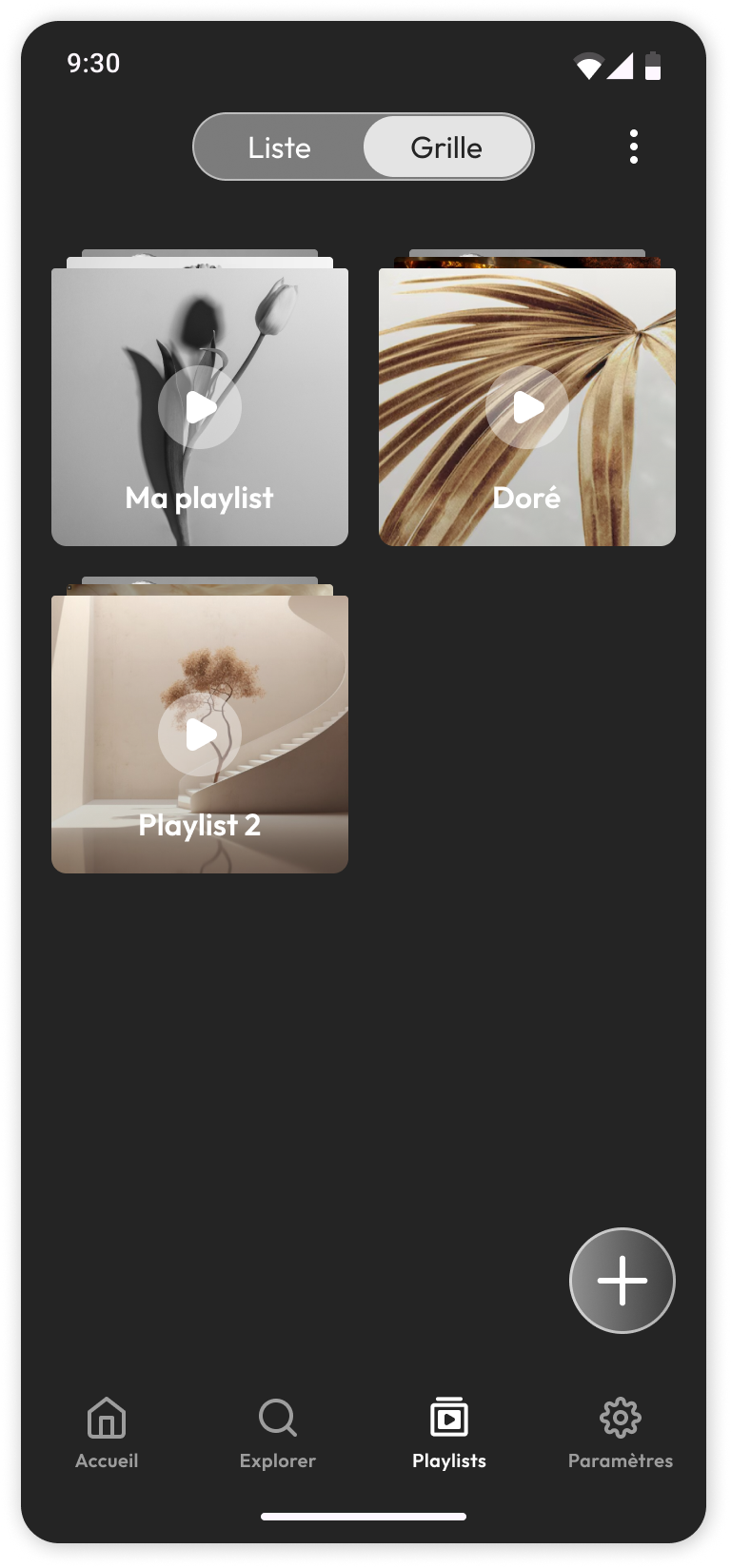The height and width of the screenshot is (1568, 731).
Task: Keep Grille view selected
Action: click(x=445, y=147)
